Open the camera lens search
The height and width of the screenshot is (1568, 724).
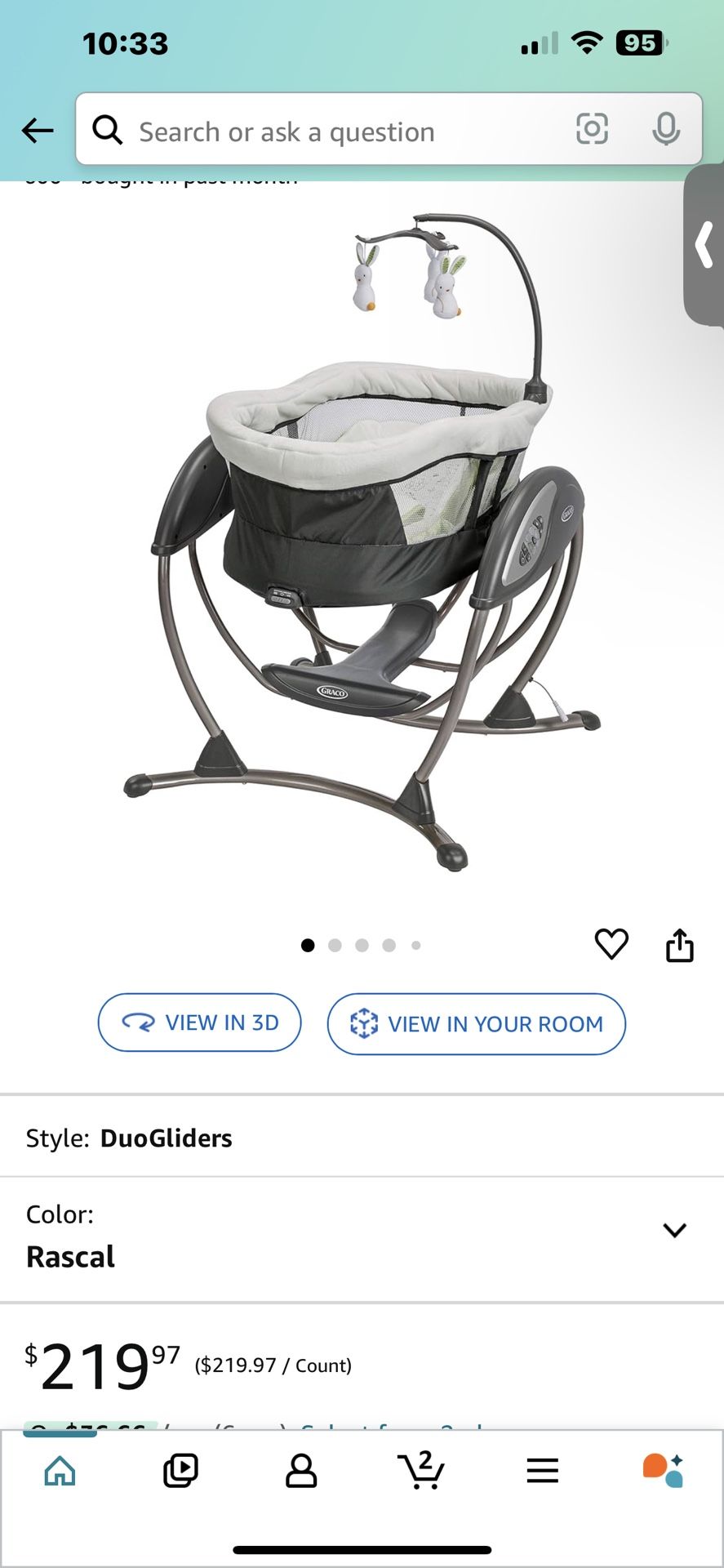tap(592, 129)
